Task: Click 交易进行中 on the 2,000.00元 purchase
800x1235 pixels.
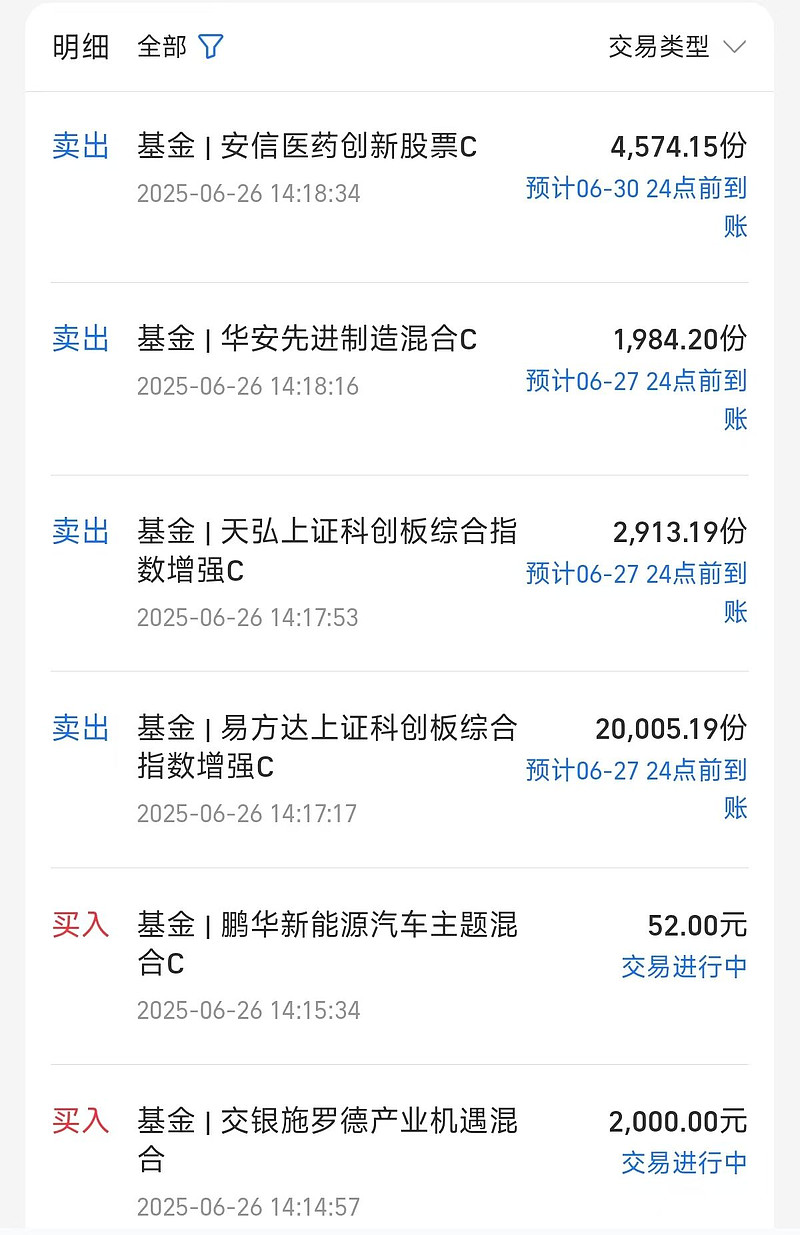Action: [684, 1163]
